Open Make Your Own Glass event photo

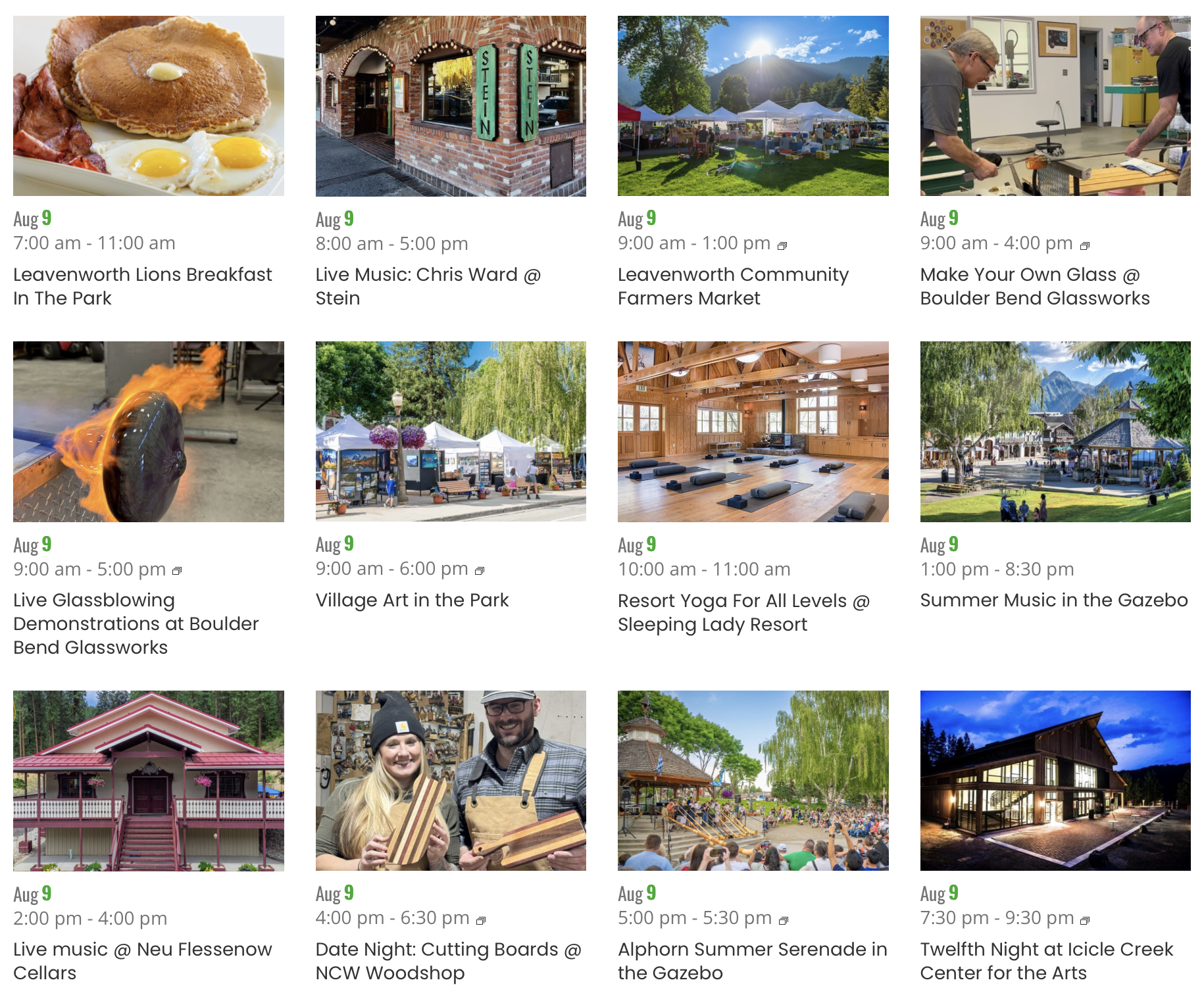1055,106
